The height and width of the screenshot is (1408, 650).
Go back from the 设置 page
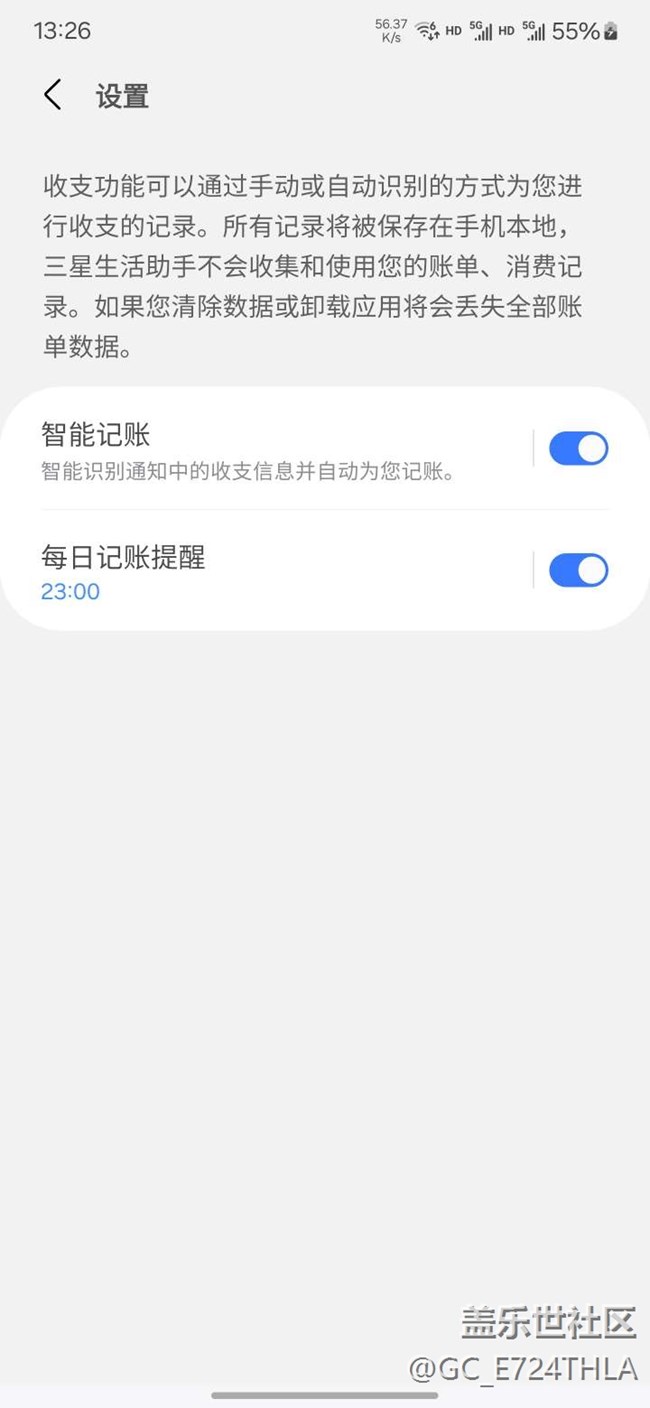click(x=53, y=96)
